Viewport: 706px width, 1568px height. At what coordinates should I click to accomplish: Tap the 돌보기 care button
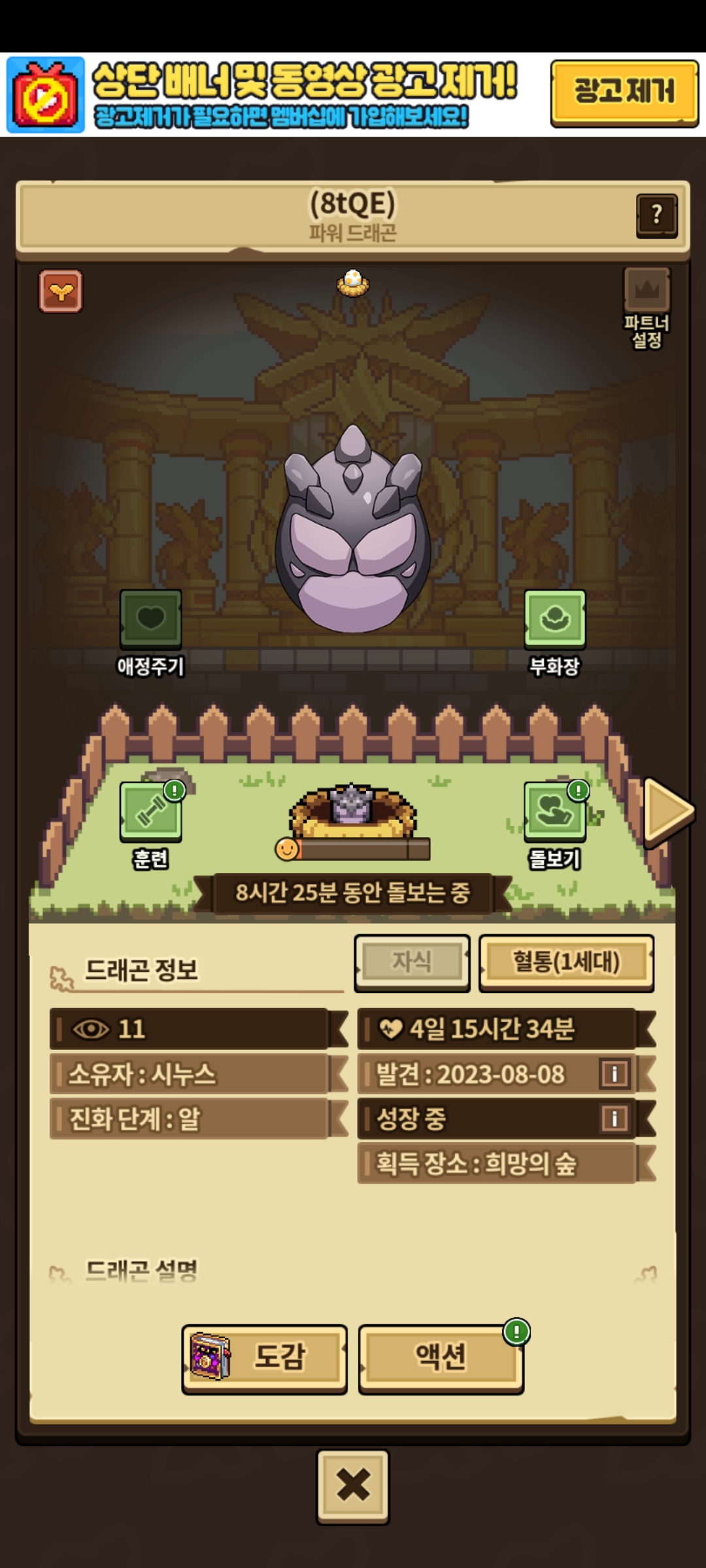[554, 811]
